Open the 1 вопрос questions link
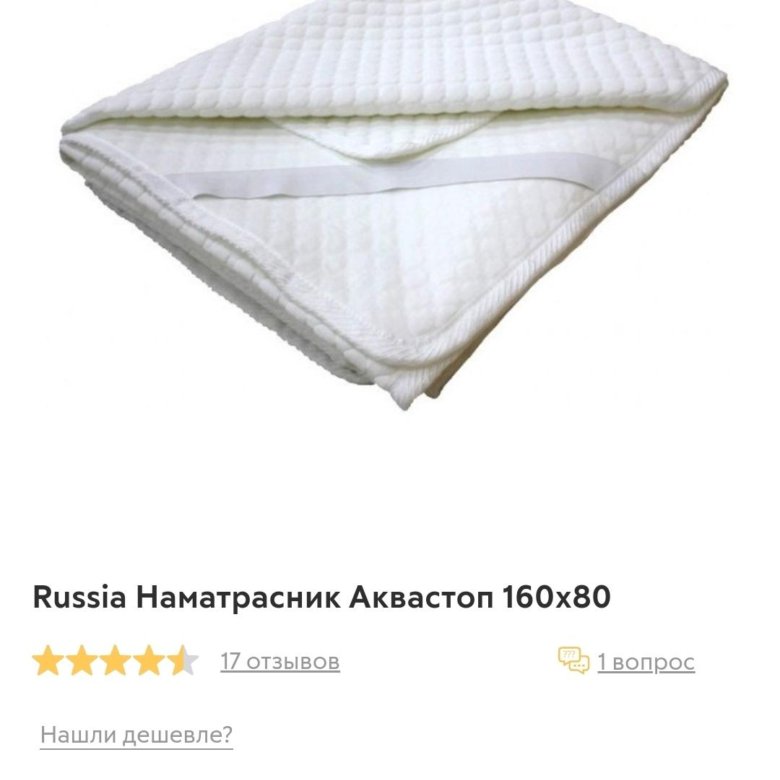780x780 pixels. [645, 662]
